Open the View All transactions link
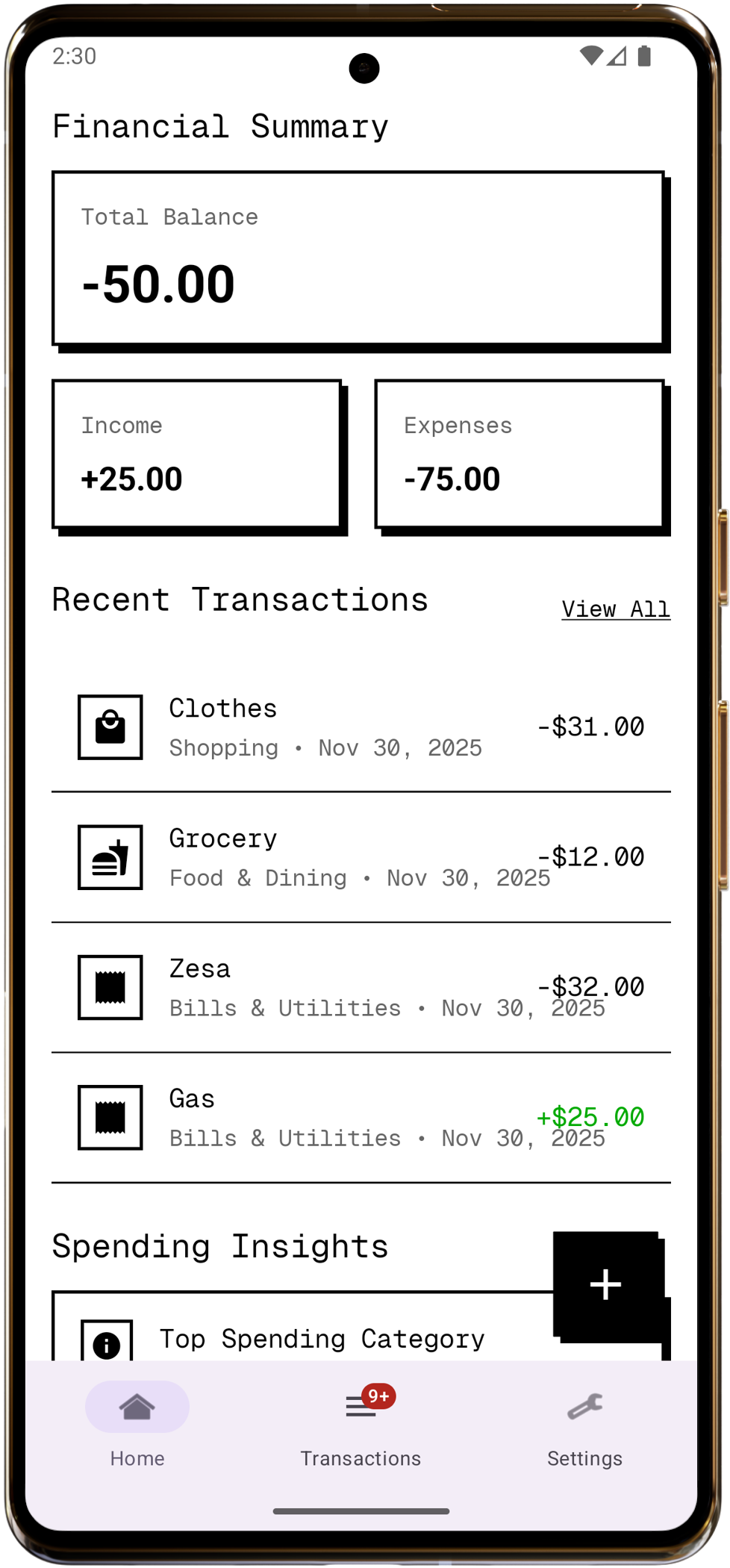This screenshot has height=1568, width=730. 615,609
